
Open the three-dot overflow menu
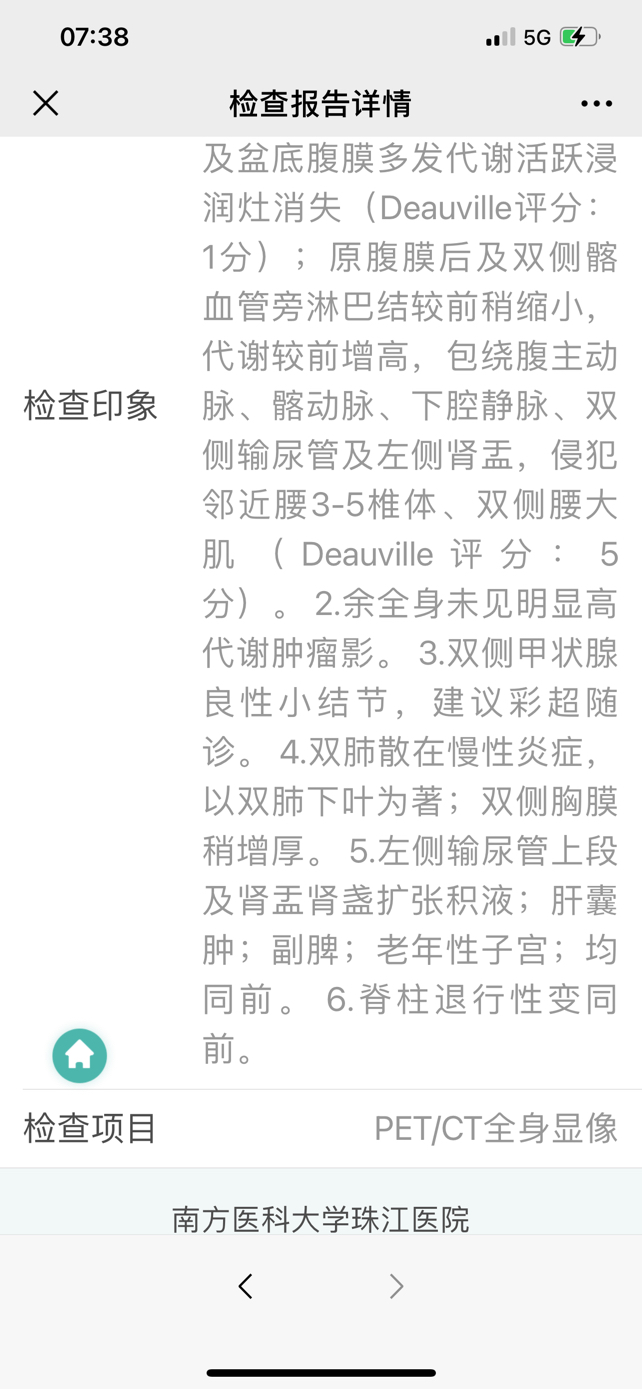coord(596,104)
